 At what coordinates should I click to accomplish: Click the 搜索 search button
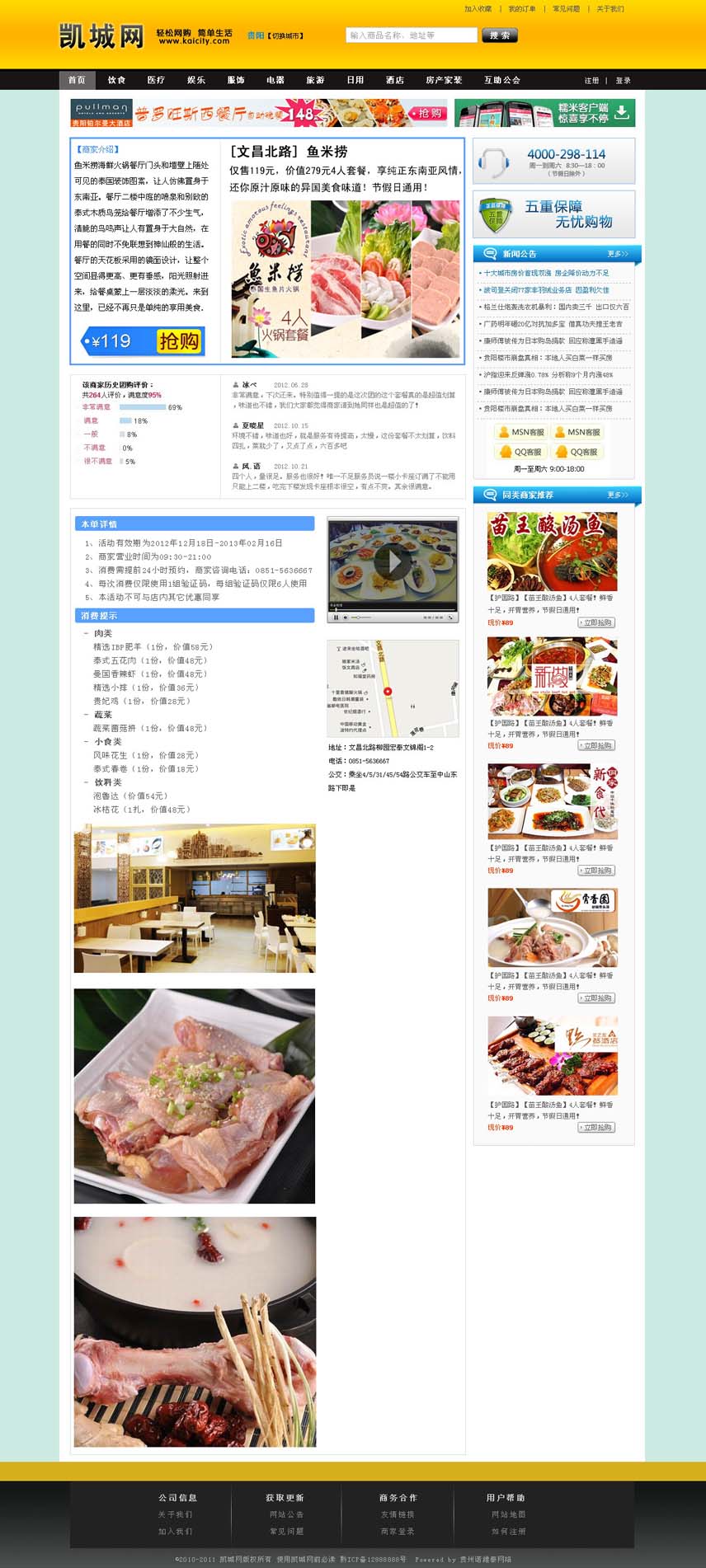click(x=499, y=35)
